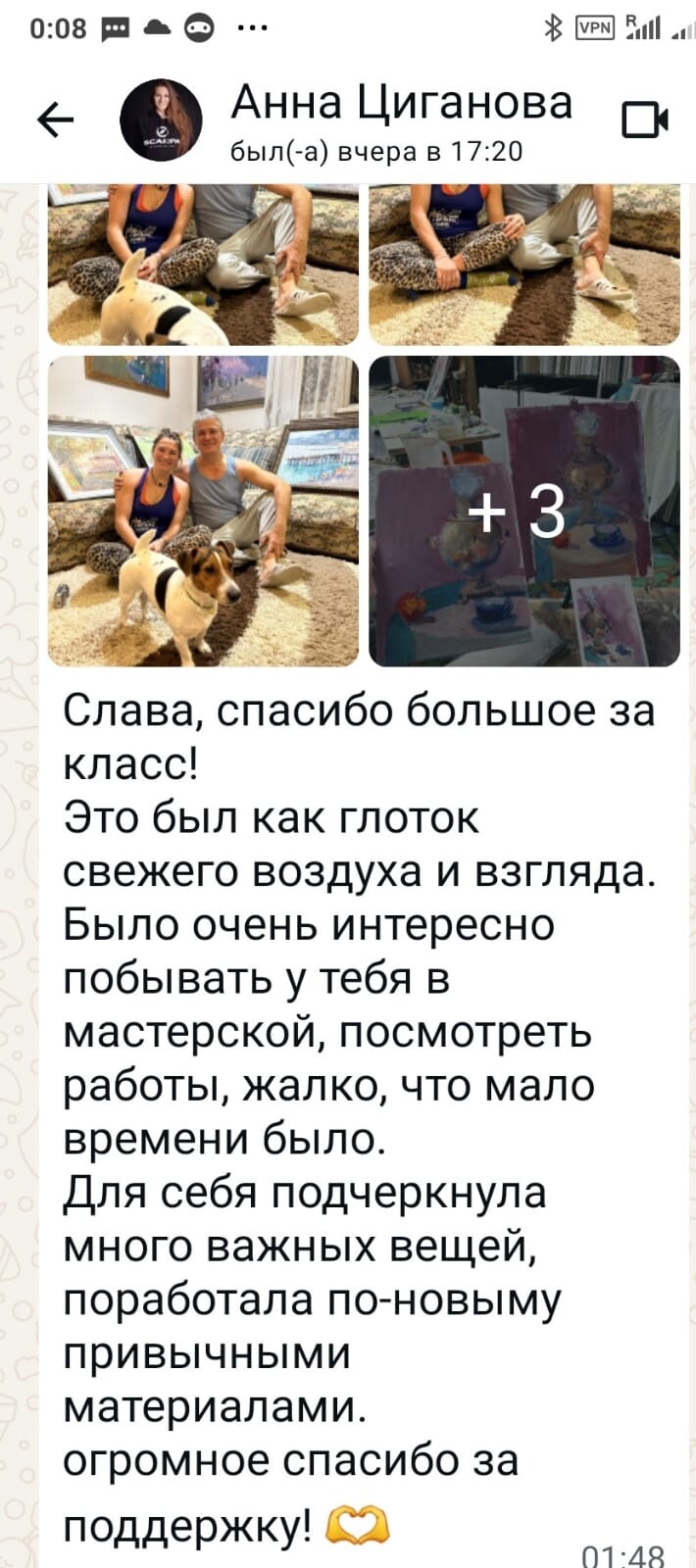
Task: Open the top-left photo in the album
Action: [x=203, y=263]
